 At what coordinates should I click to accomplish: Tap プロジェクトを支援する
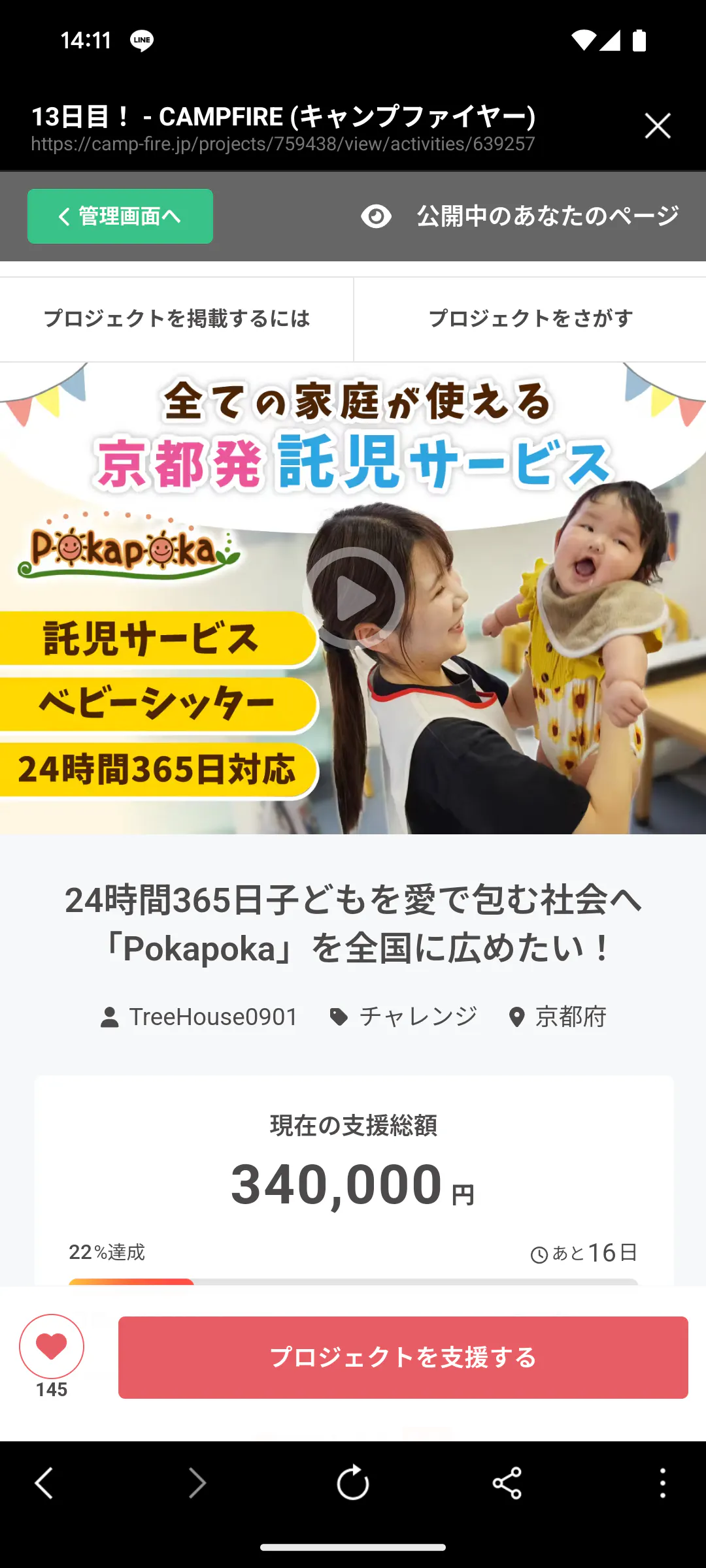click(x=403, y=1357)
